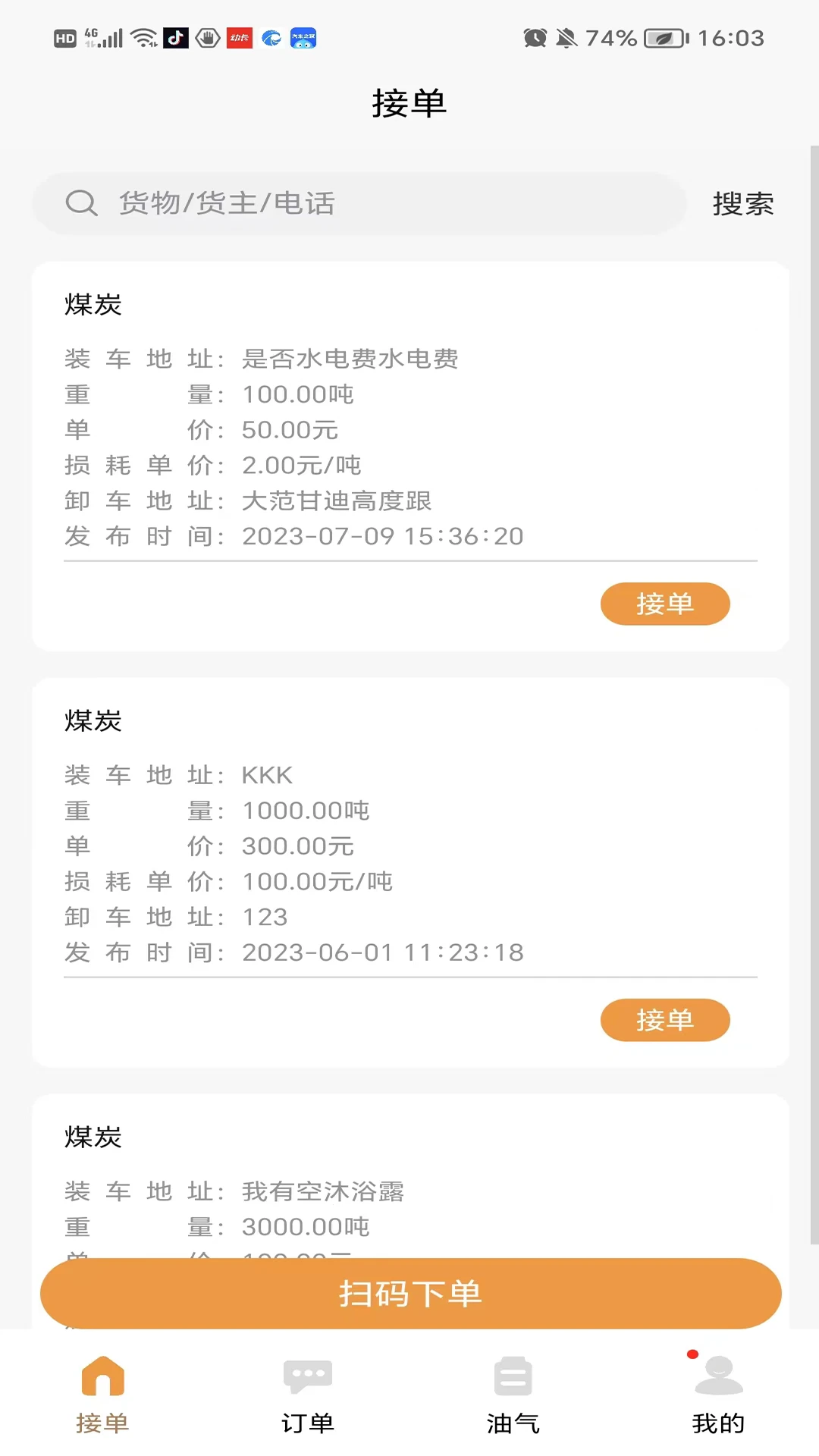This screenshot has width=819, height=1456.
Task: Switch to the 油气 tab
Action: point(513,1399)
